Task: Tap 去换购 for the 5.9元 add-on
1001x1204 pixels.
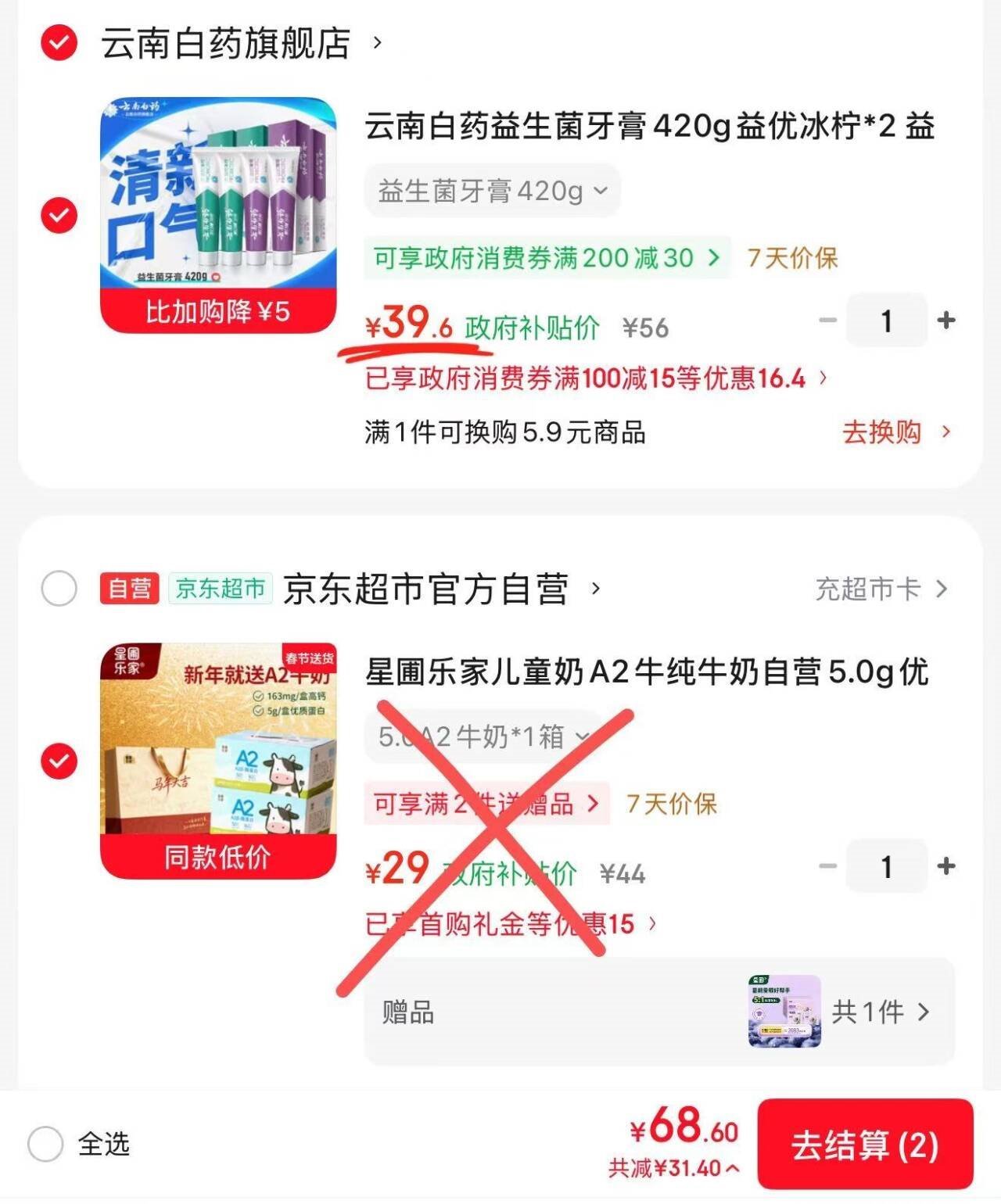Action: coord(895,432)
